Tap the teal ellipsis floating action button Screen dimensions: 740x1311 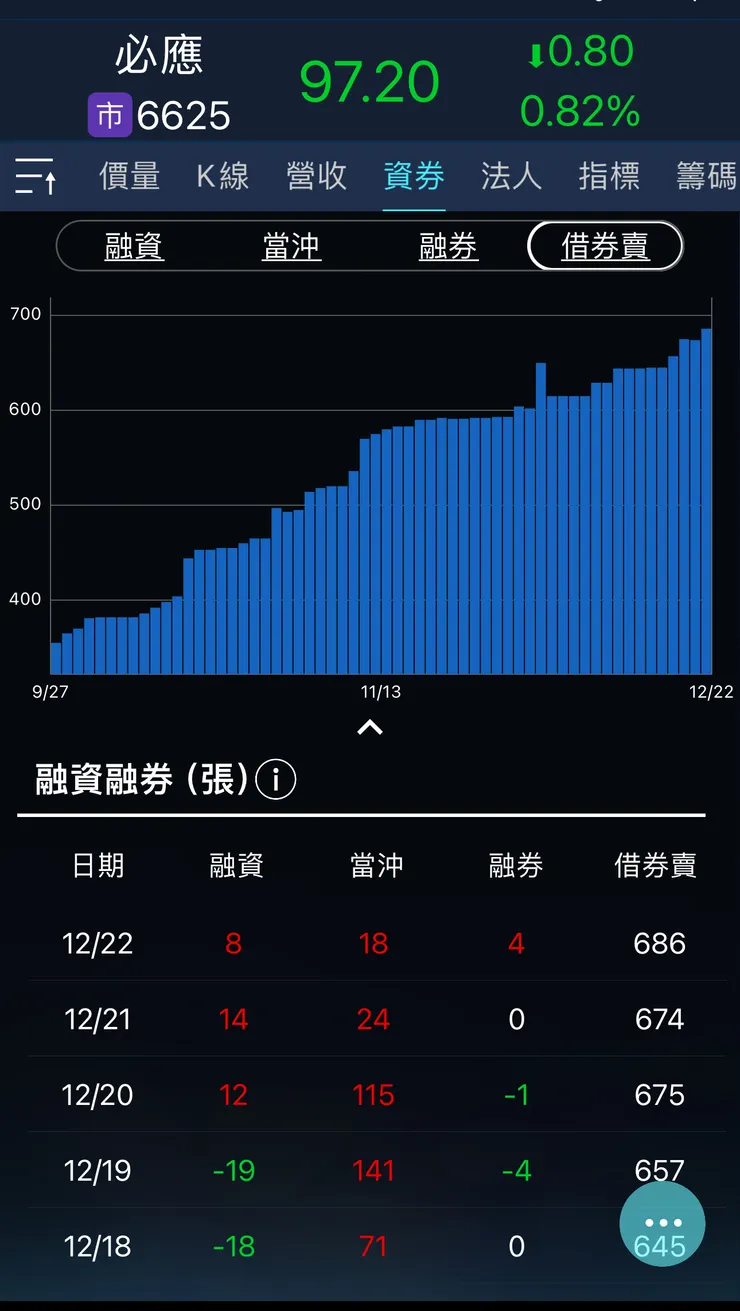click(663, 1223)
